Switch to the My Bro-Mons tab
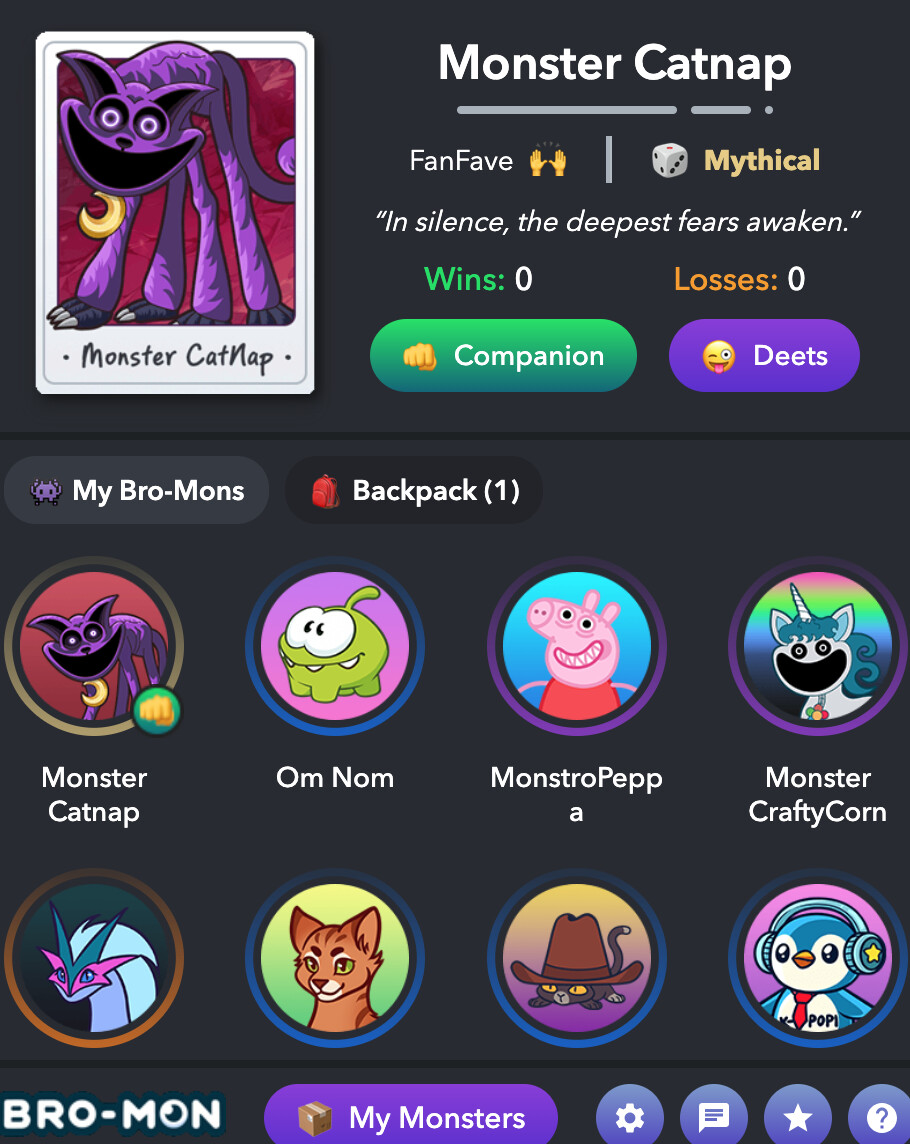Image resolution: width=910 pixels, height=1144 pixels. (137, 491)
